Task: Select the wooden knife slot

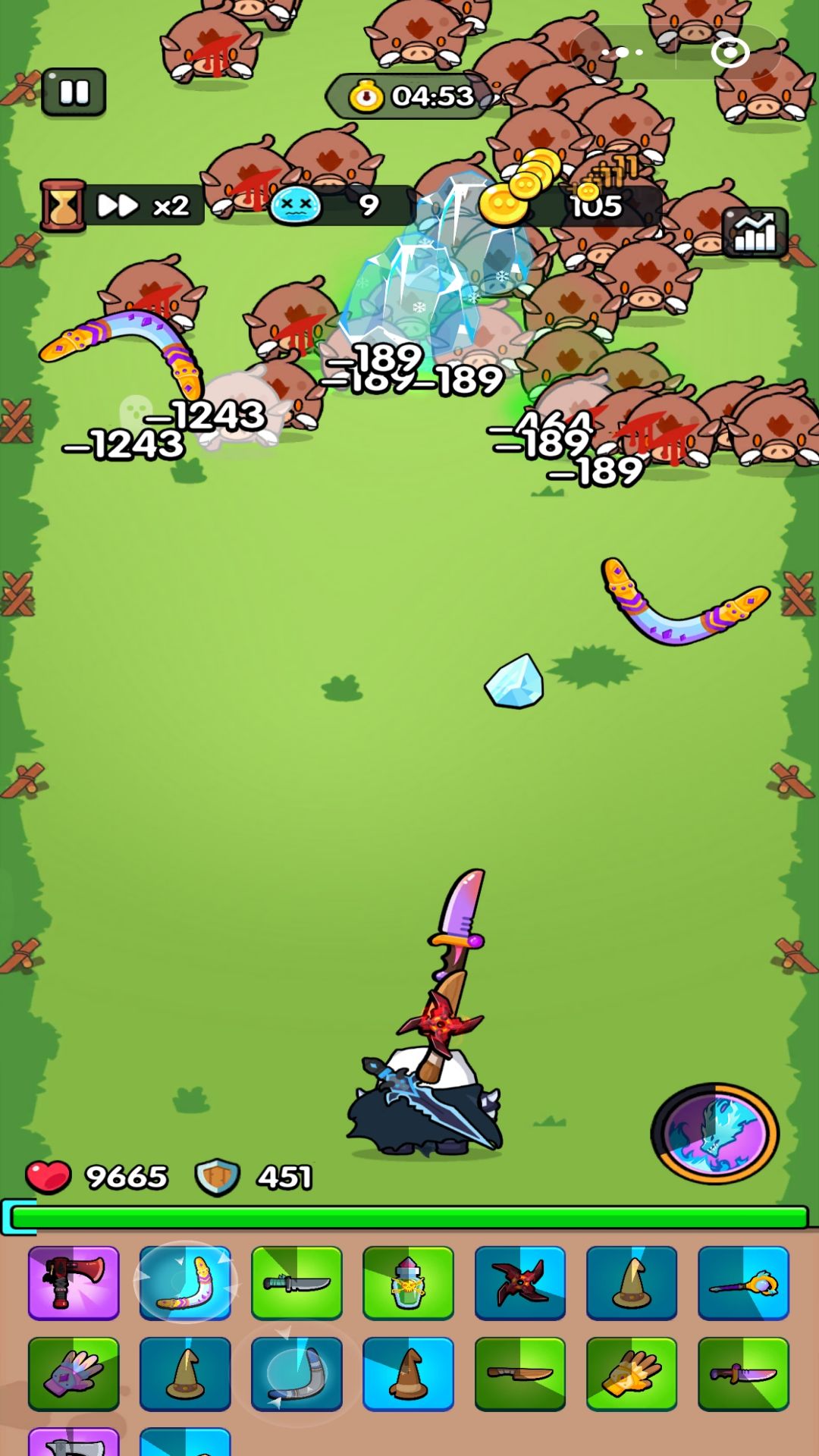Action: [x=520, y=1373]
